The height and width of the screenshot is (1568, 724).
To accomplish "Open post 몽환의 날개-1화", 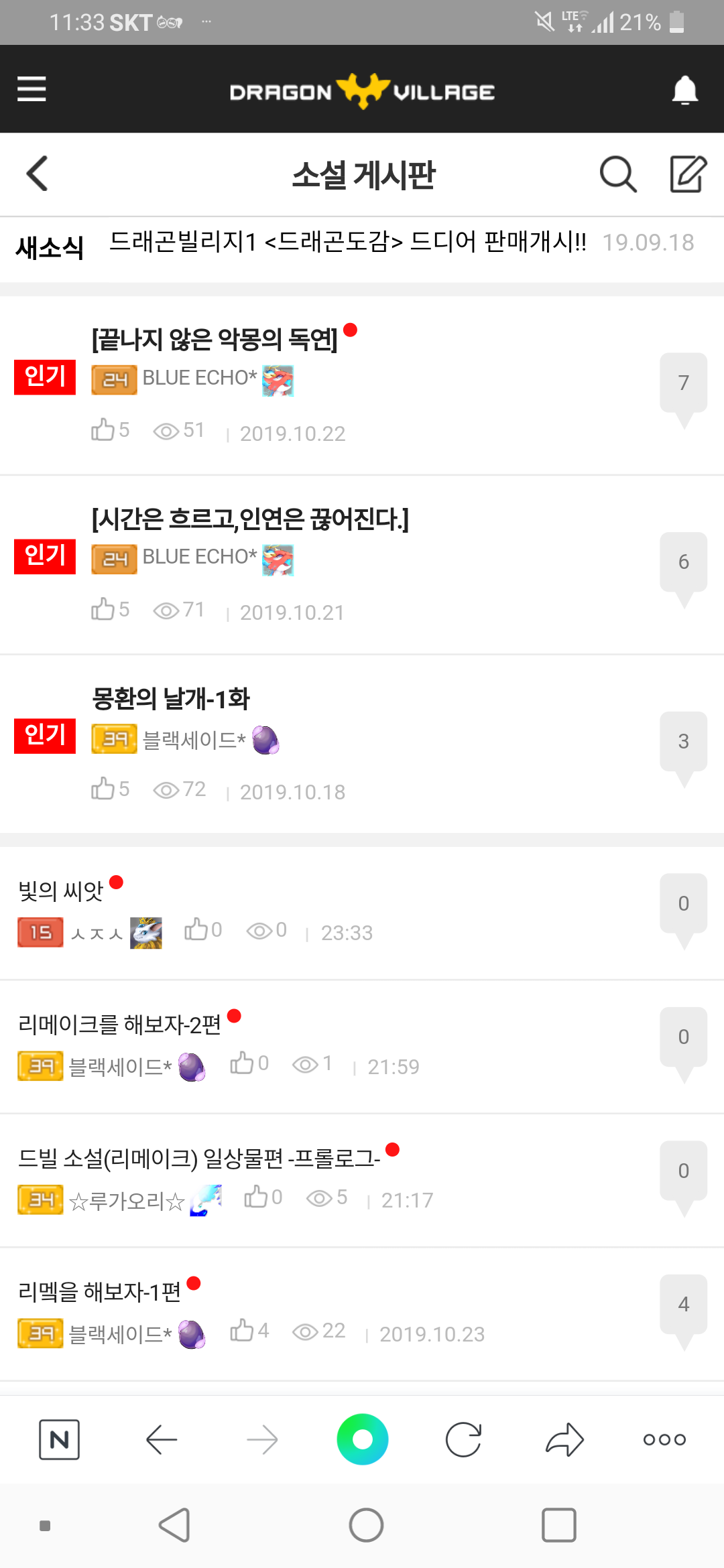I will 171,699.
